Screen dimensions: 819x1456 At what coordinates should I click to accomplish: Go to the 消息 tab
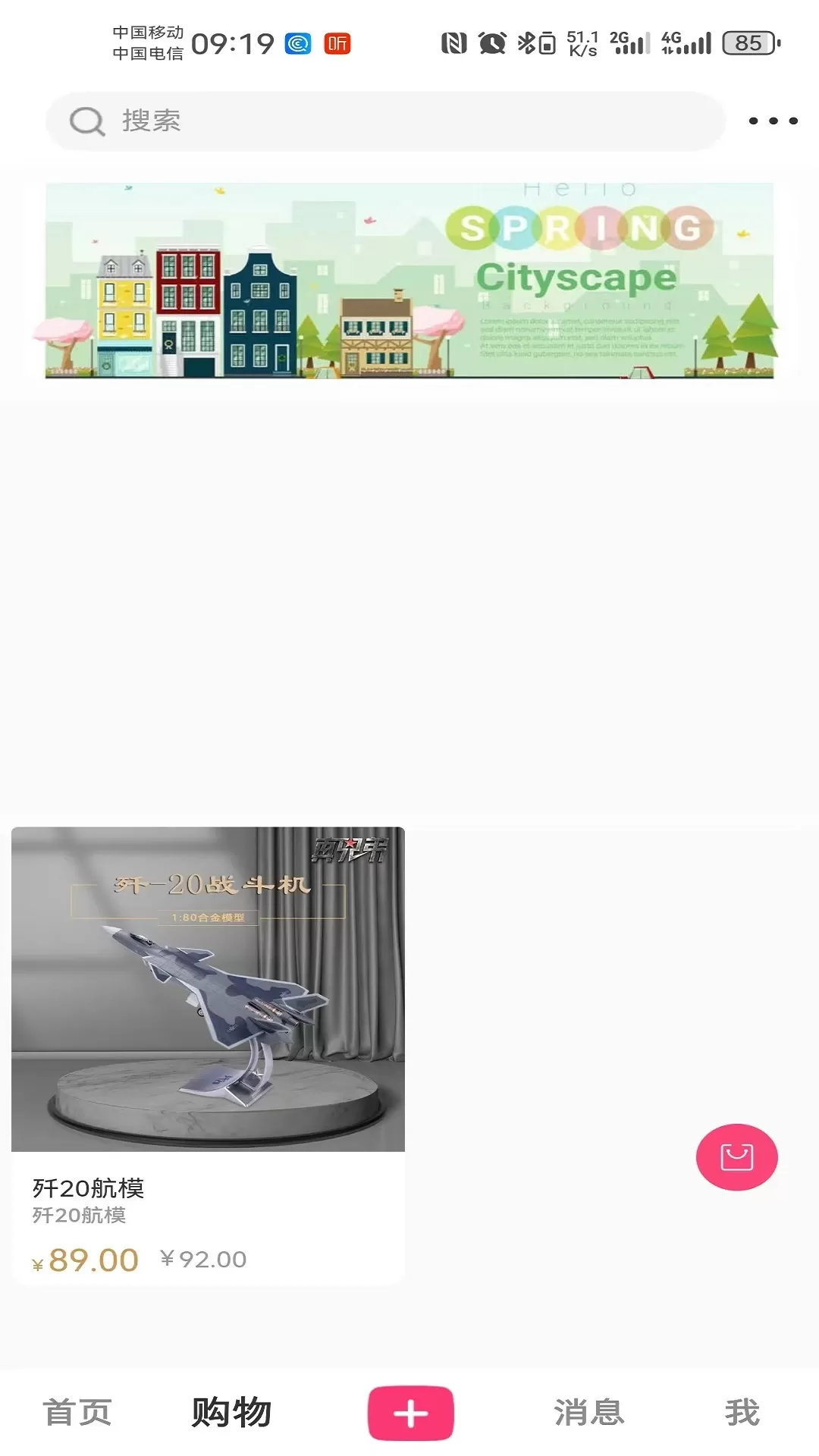(589, 1412)
